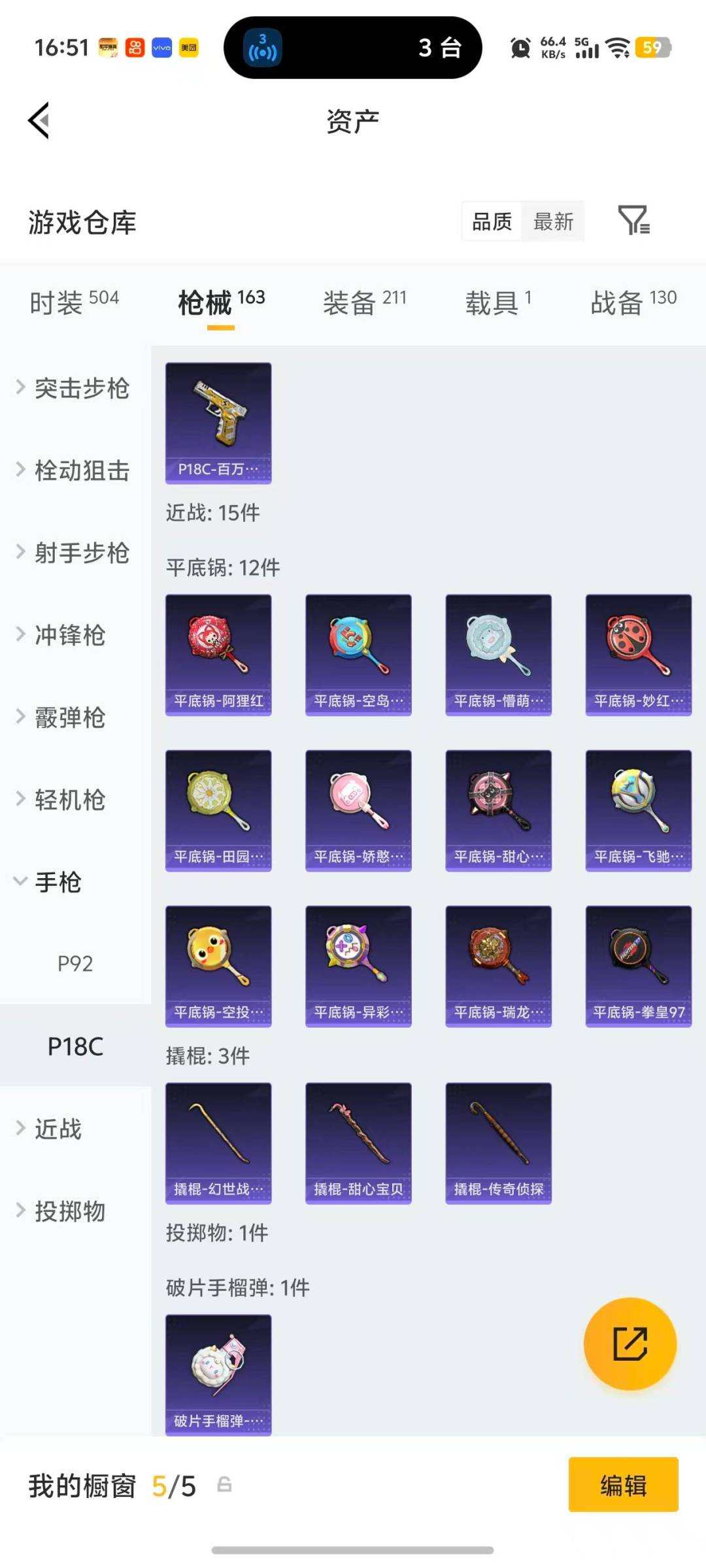The height and width of the screenshot is (1568, 706).
Task: Open the 撬棍-传奇侦探 item
Action: pos(497,1141)
